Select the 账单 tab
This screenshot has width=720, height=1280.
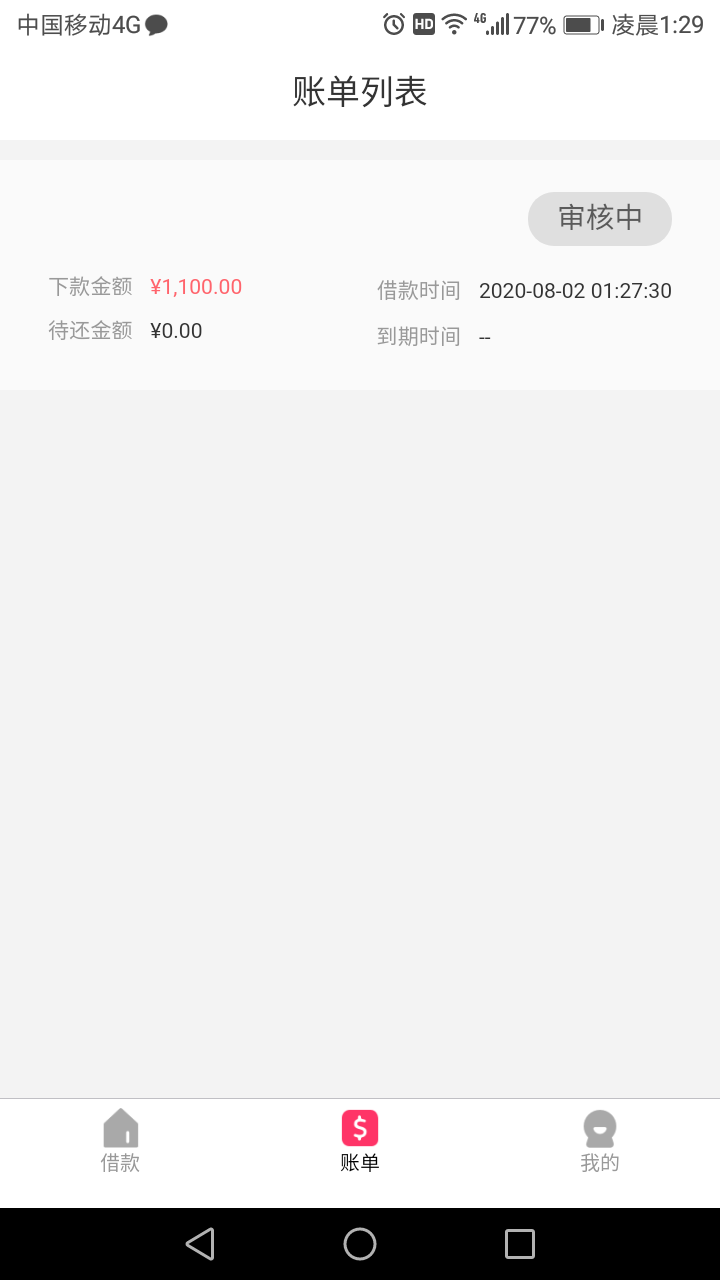pyautogui.click(x=360, y=1142)
